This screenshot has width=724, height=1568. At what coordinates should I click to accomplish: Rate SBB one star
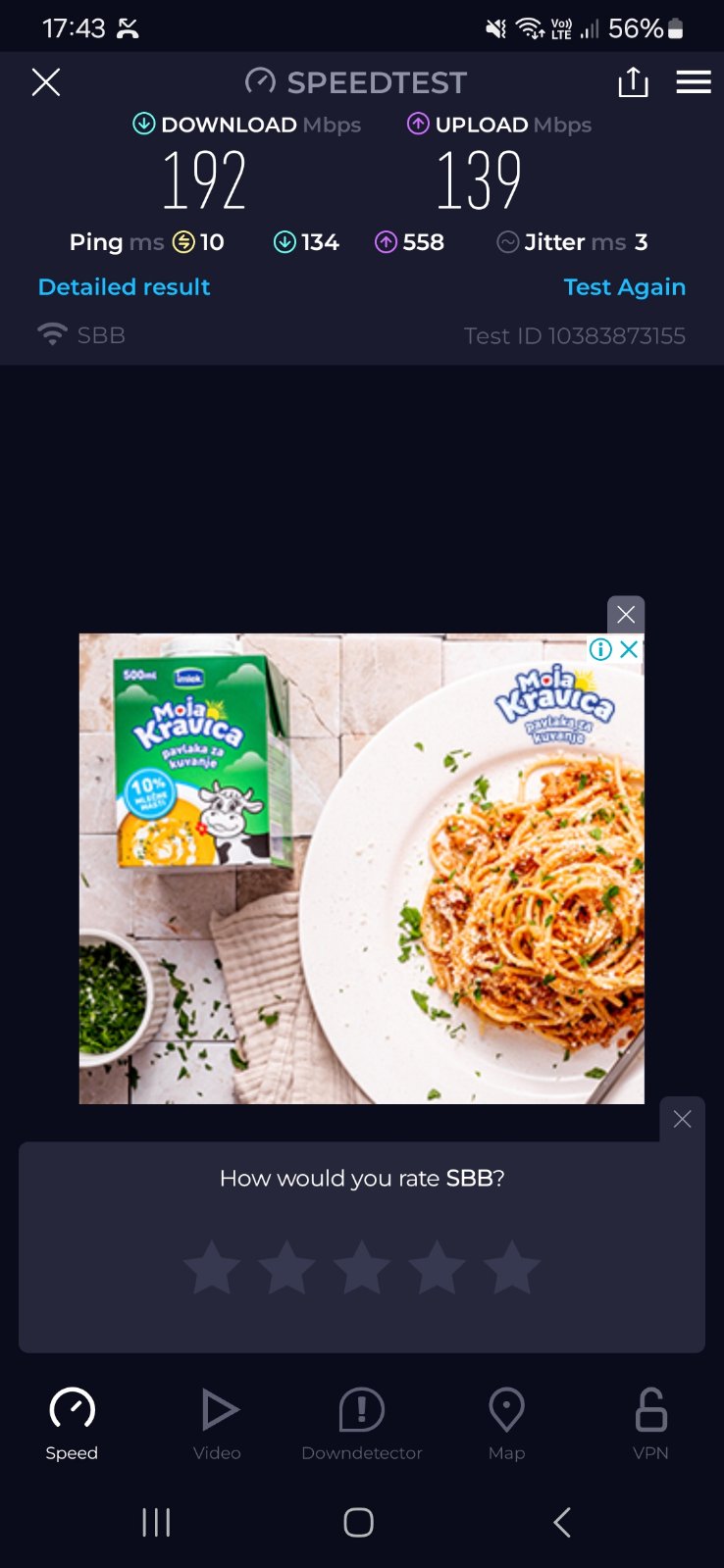212,1267
